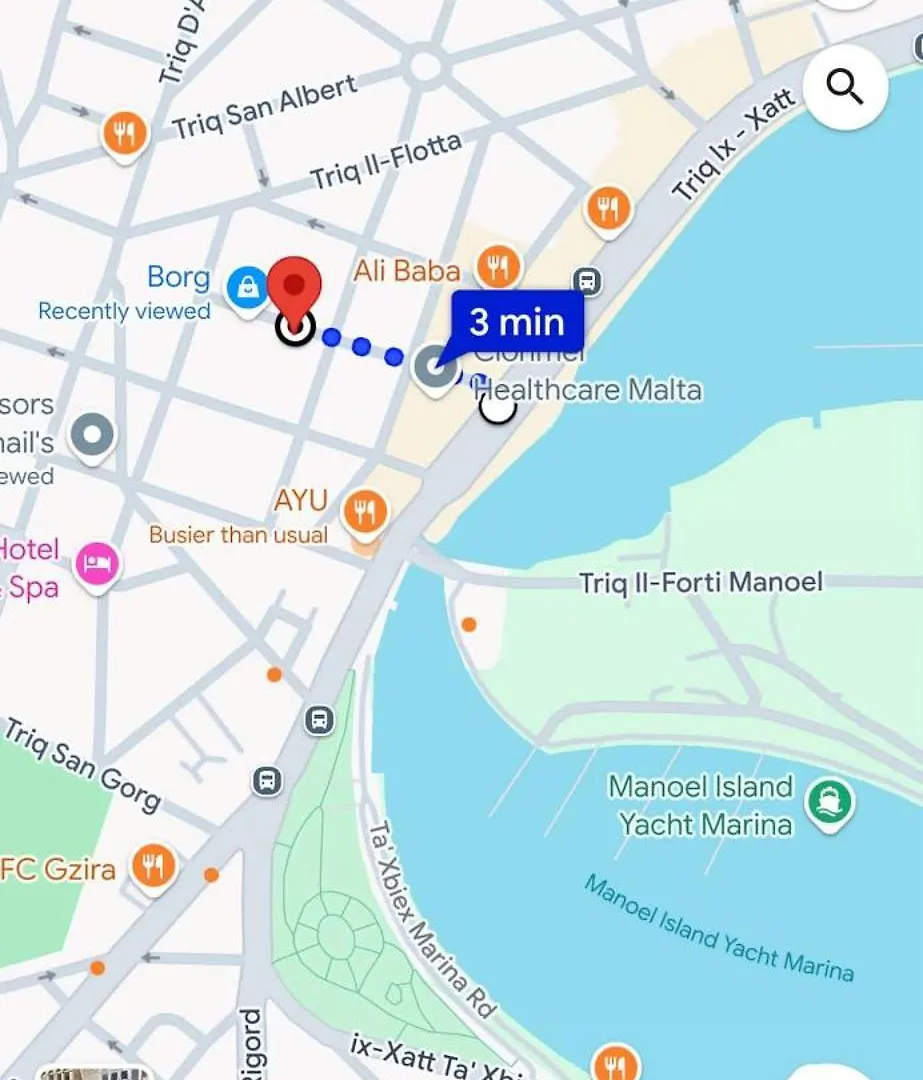The width and height of the screenshot is (923, 1080).
Task: Select the pink hotel marker
Action: pyautogui.click(x=98, y=565)
